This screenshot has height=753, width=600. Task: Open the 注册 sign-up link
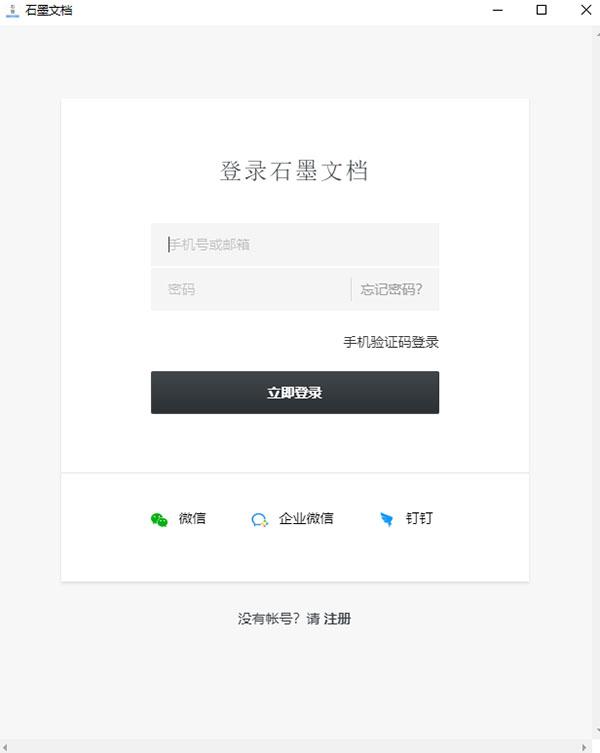coord(337,619)
